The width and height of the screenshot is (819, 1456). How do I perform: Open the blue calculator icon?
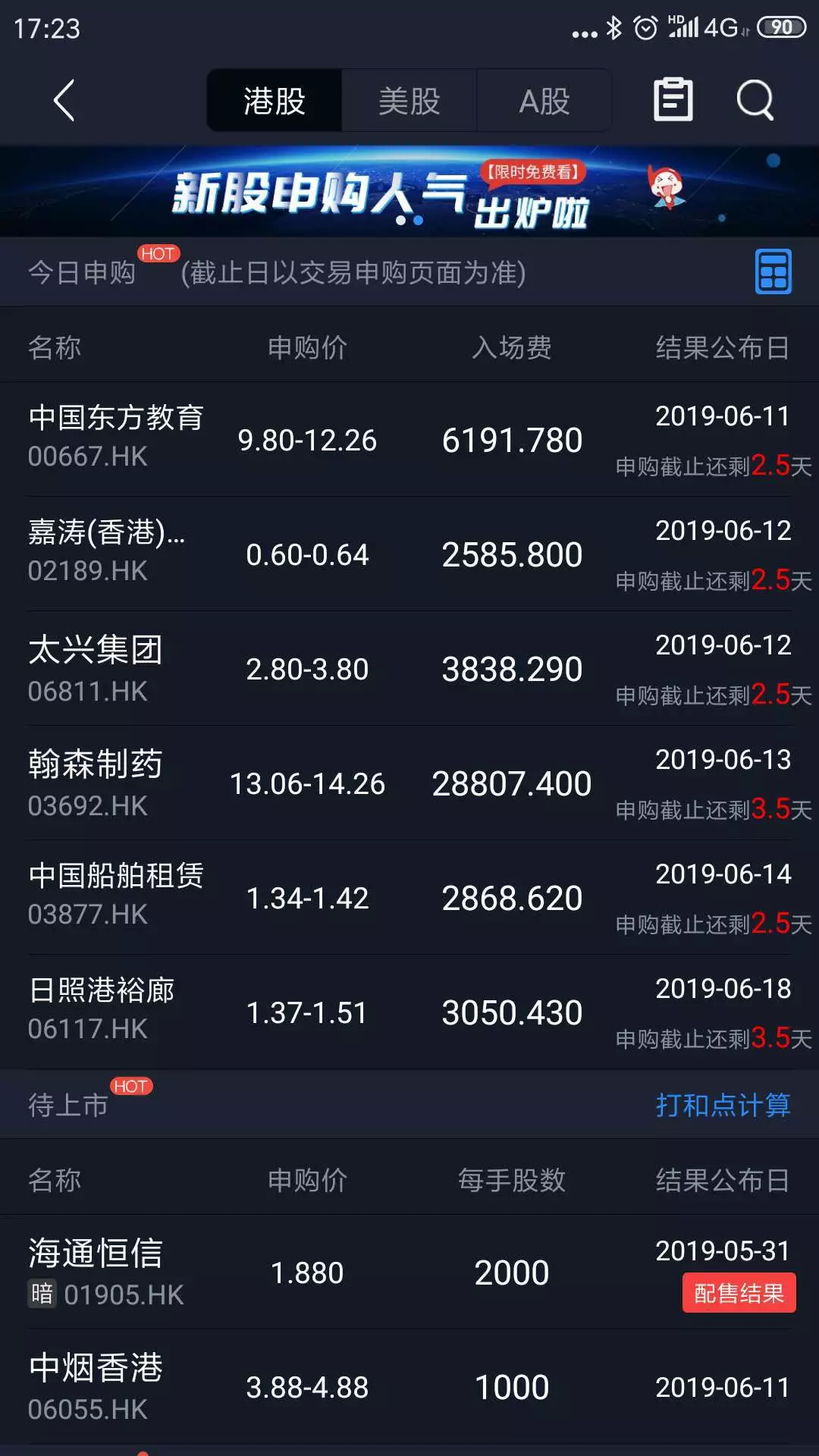click(773, 271)
